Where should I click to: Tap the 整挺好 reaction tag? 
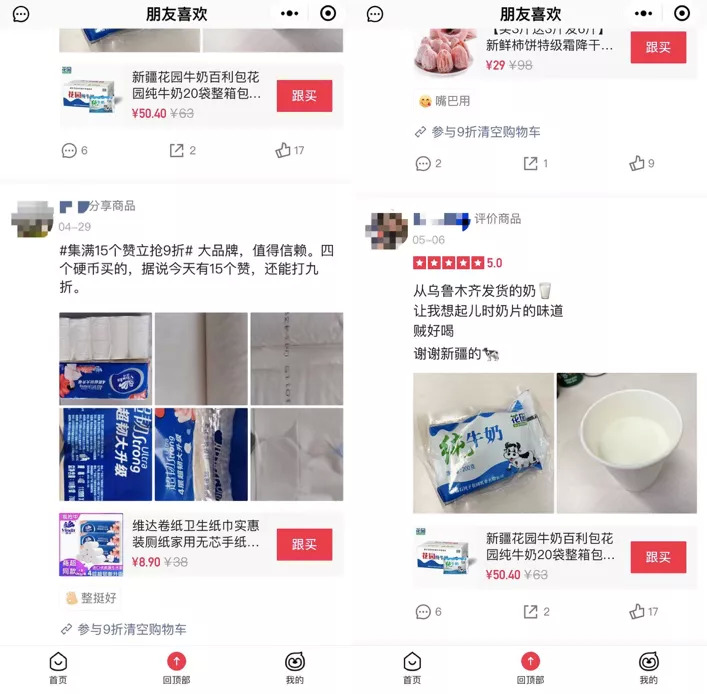pos(90,598)
